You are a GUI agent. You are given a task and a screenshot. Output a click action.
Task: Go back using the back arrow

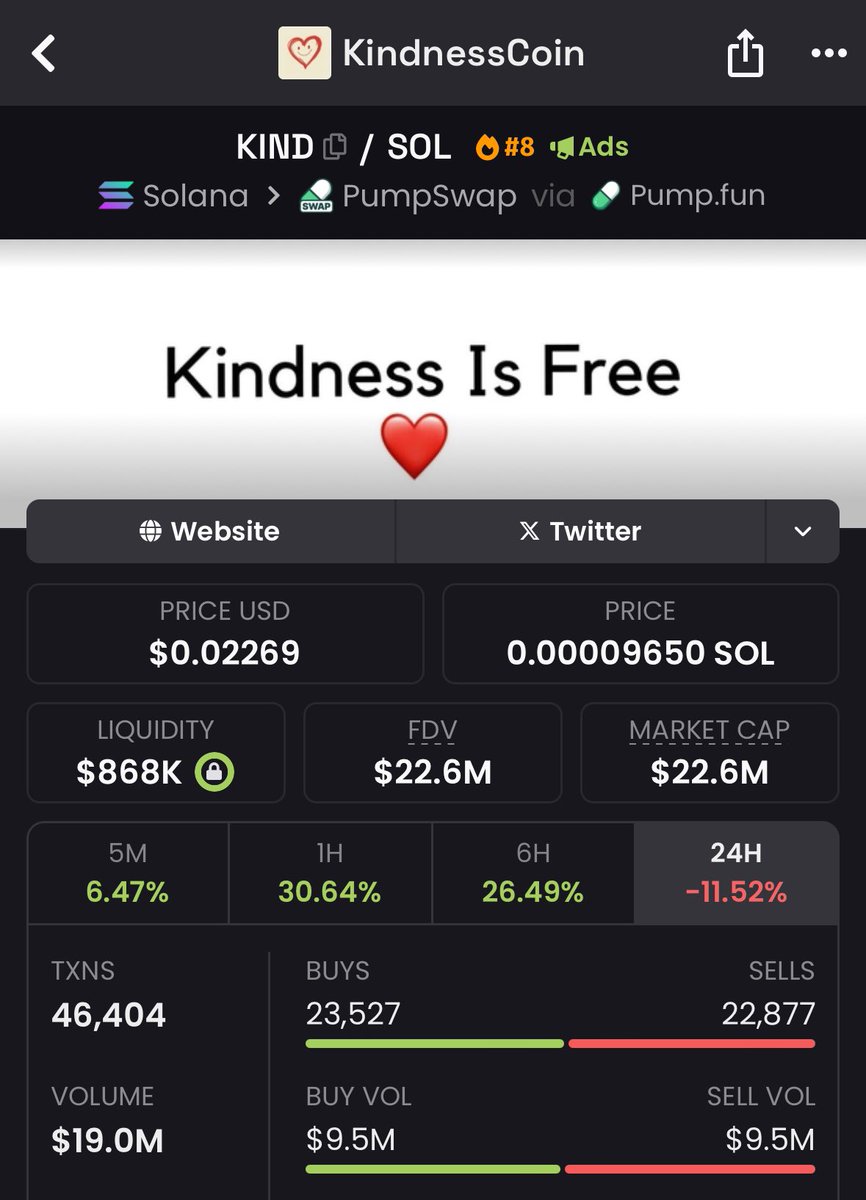point(43,53)
